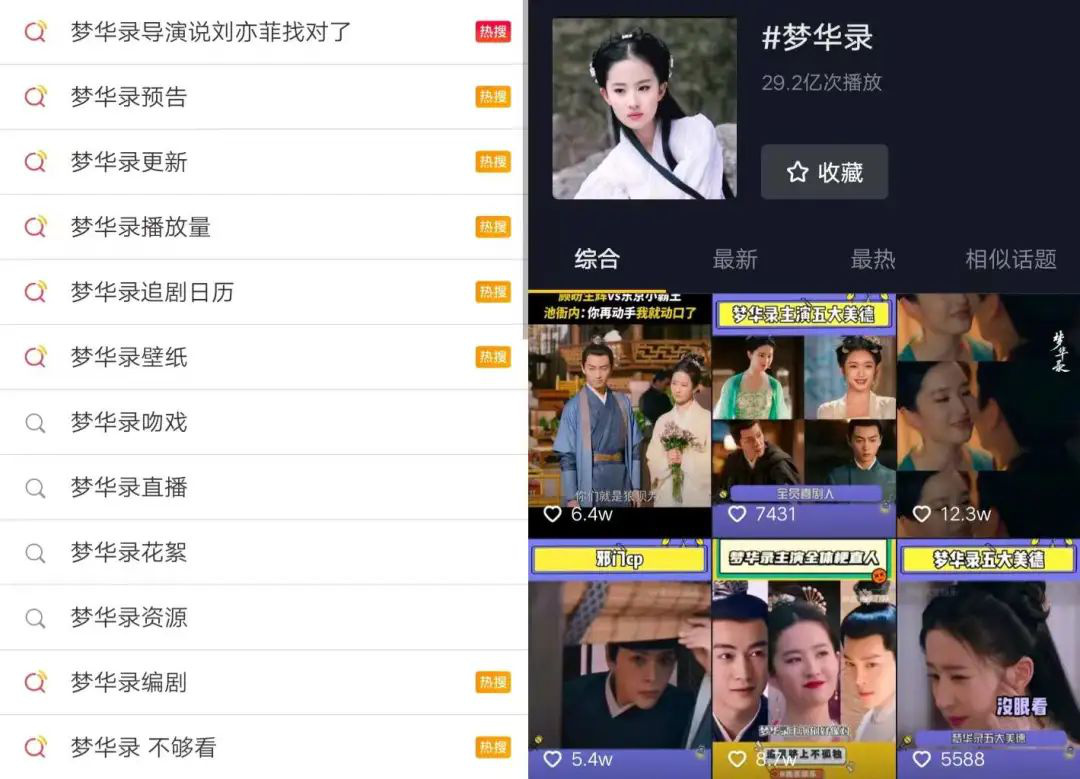1080x779 pixels.
Task: Open the 梦华录花絮 suggestion
Action: pos(129,552)
